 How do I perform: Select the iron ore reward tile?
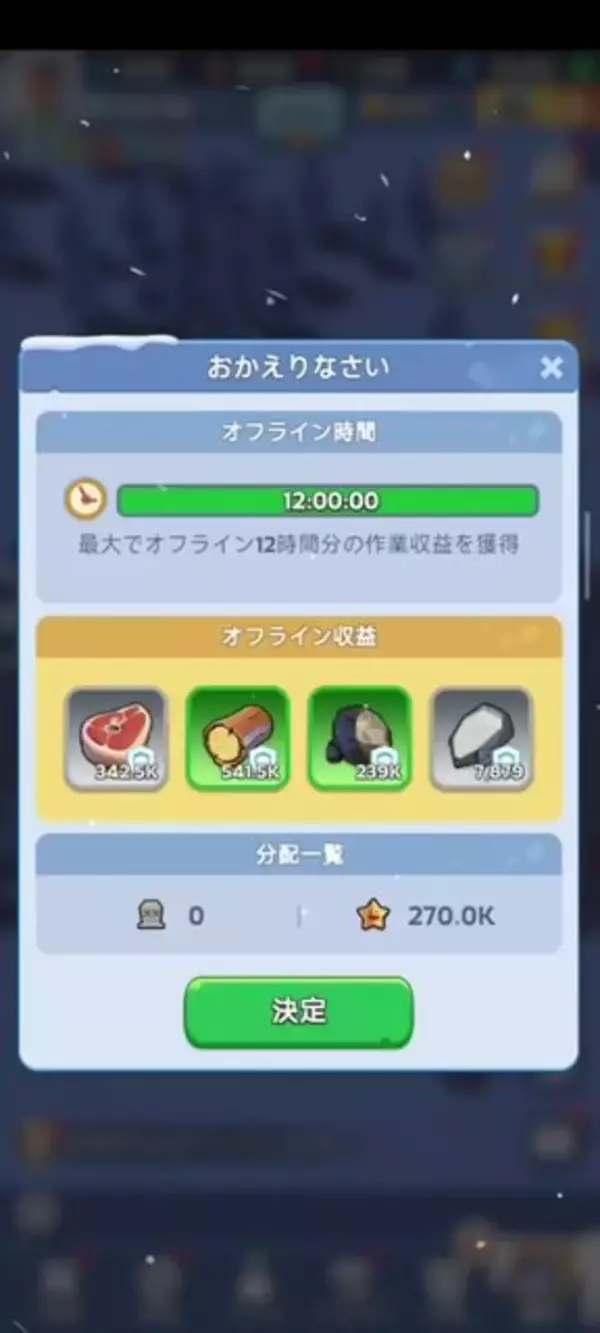coord(481,739)
